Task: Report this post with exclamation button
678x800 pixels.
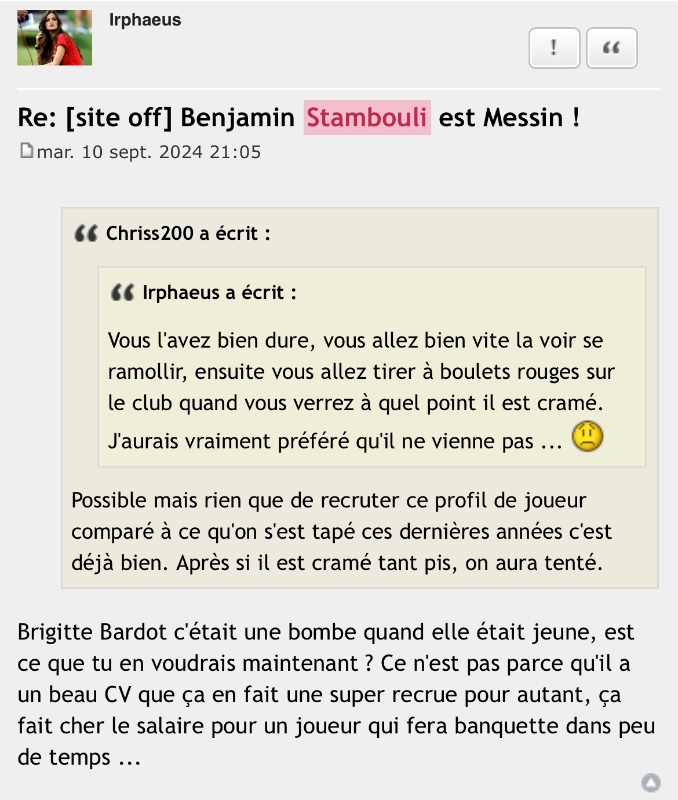Action: [553, 48]
